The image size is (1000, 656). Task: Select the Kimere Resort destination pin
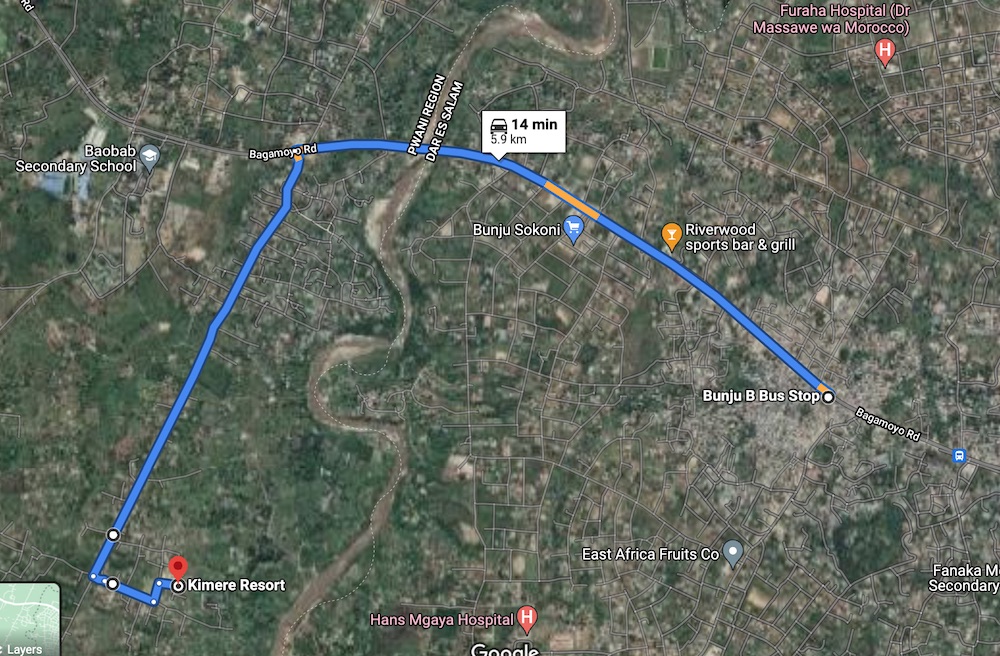(x=177, y=568)
